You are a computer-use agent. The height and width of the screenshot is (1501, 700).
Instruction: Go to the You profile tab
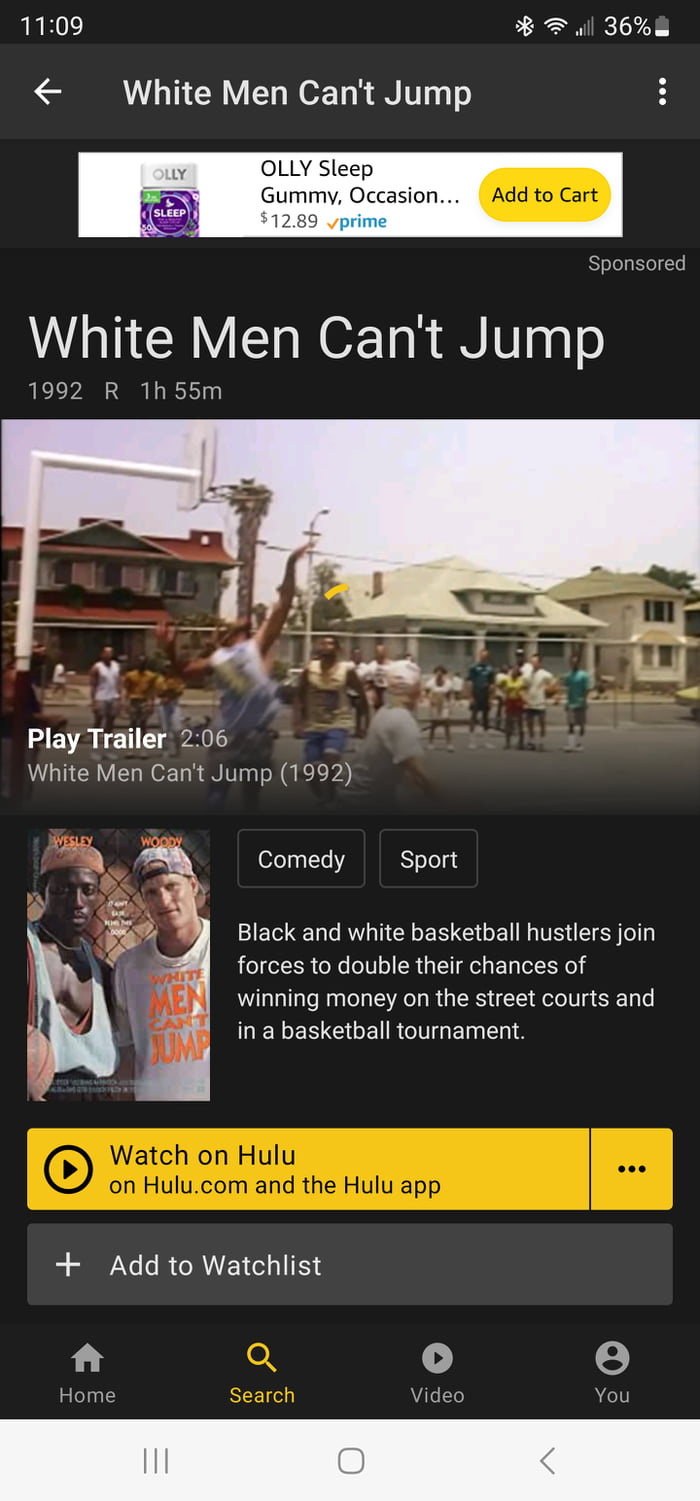612,1373
